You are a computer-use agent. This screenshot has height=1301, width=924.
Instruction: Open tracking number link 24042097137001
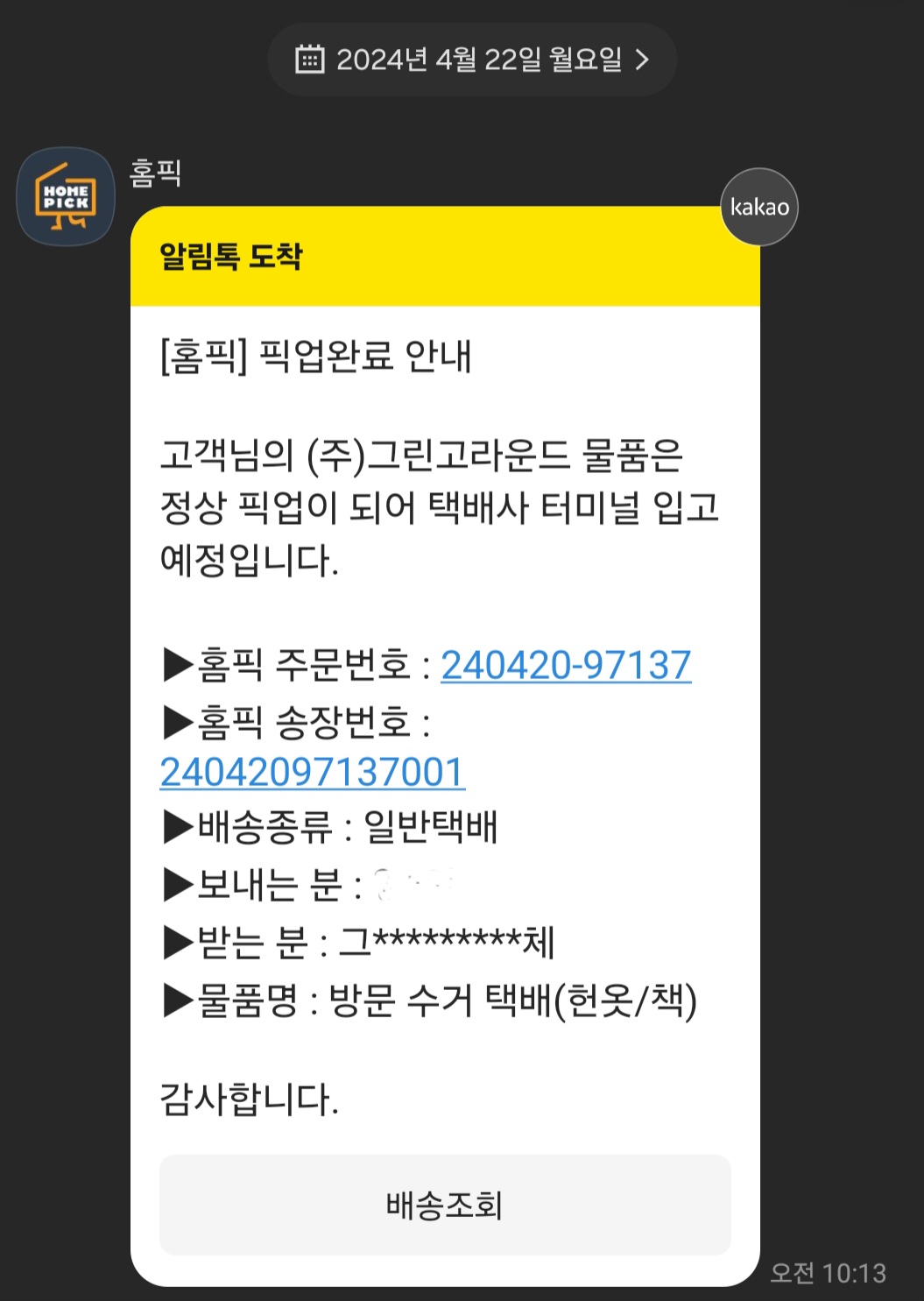[312, 773]
